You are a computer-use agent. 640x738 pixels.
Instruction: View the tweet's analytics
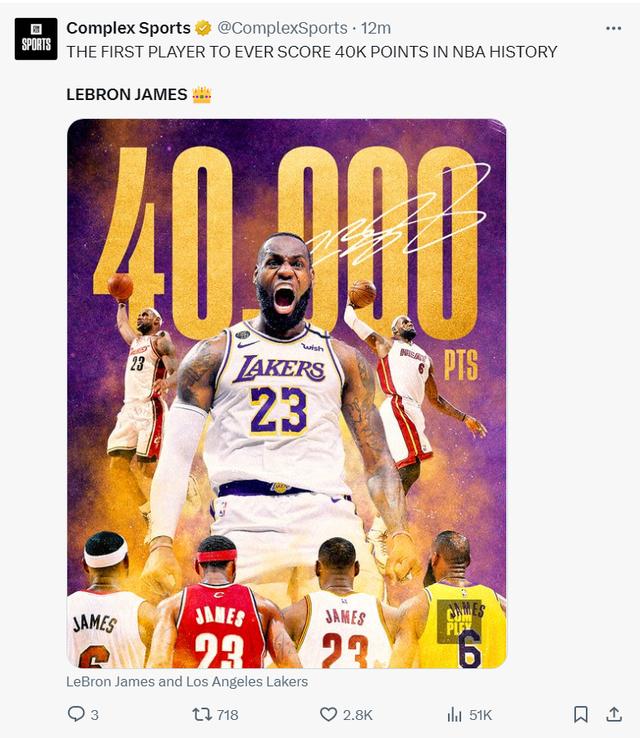[x=454, y=714]
